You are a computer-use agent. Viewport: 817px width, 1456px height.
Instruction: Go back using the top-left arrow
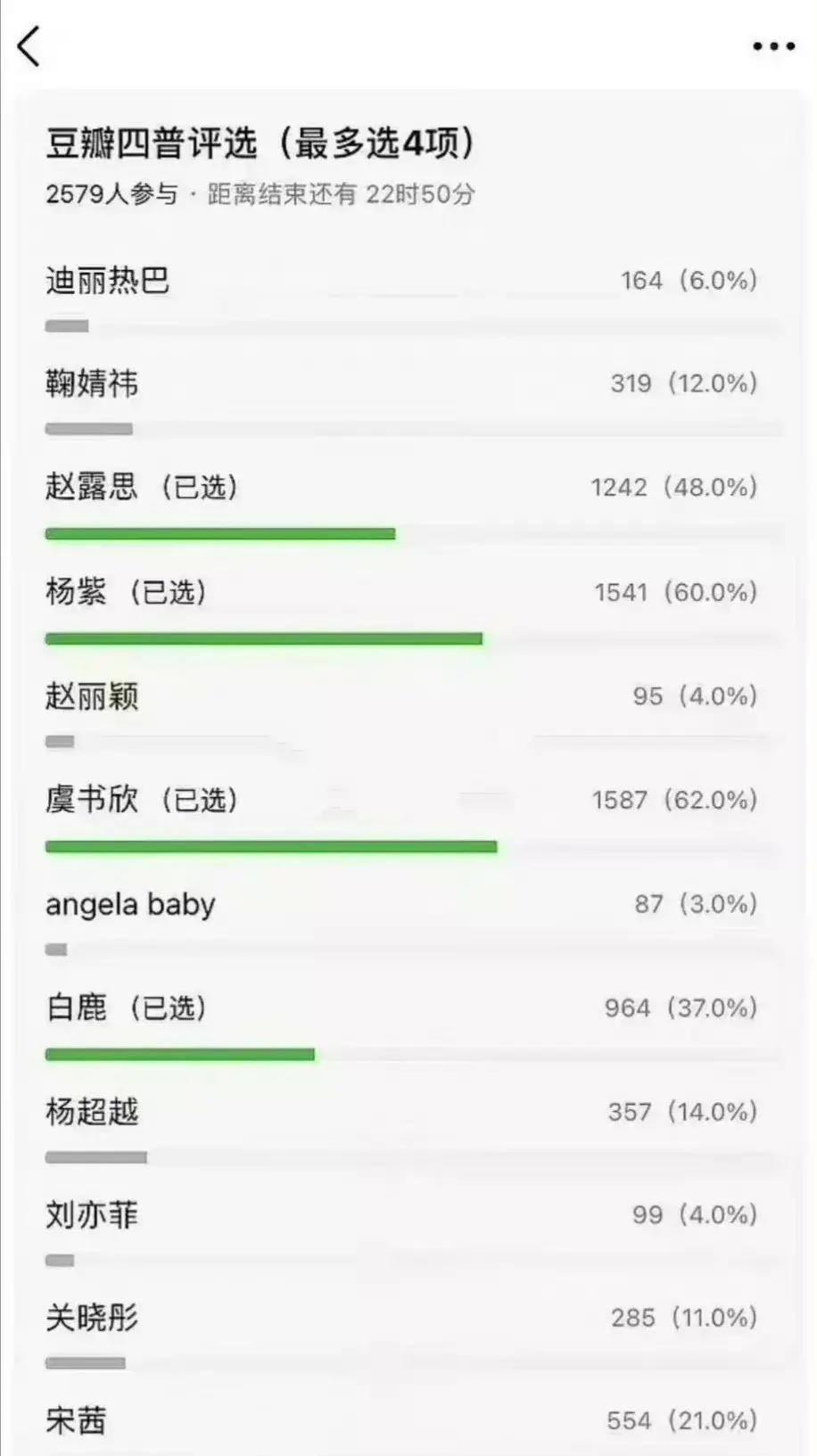coord(29,46)
